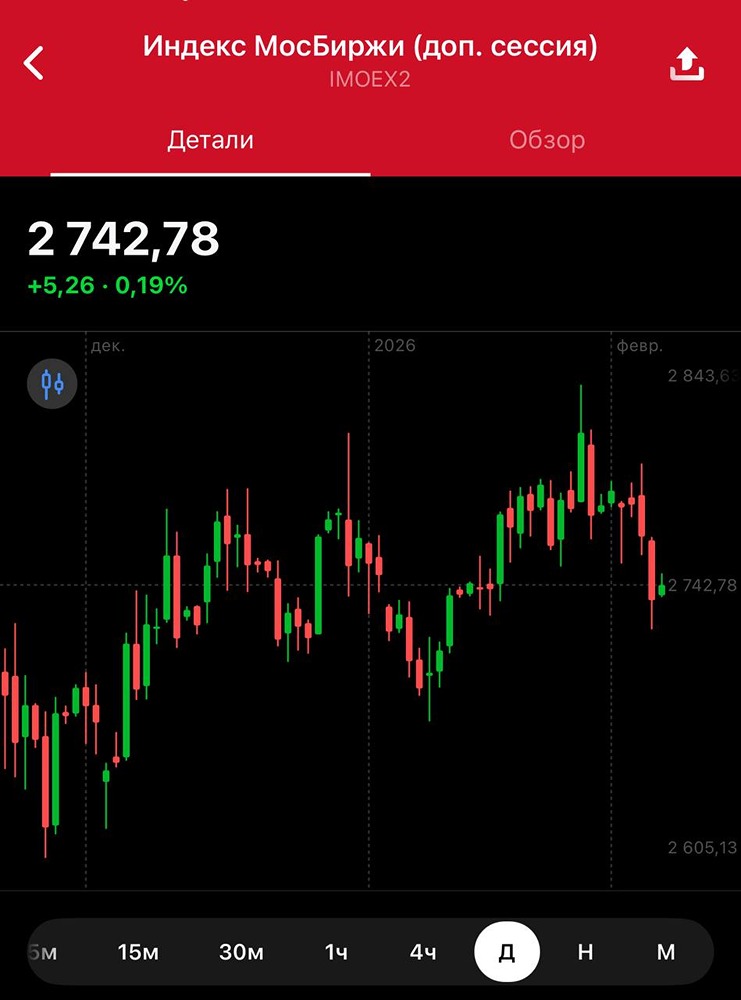
Task: Change chart type via candlestick icon
Action: pyautogui.click(x=52, y=382)
